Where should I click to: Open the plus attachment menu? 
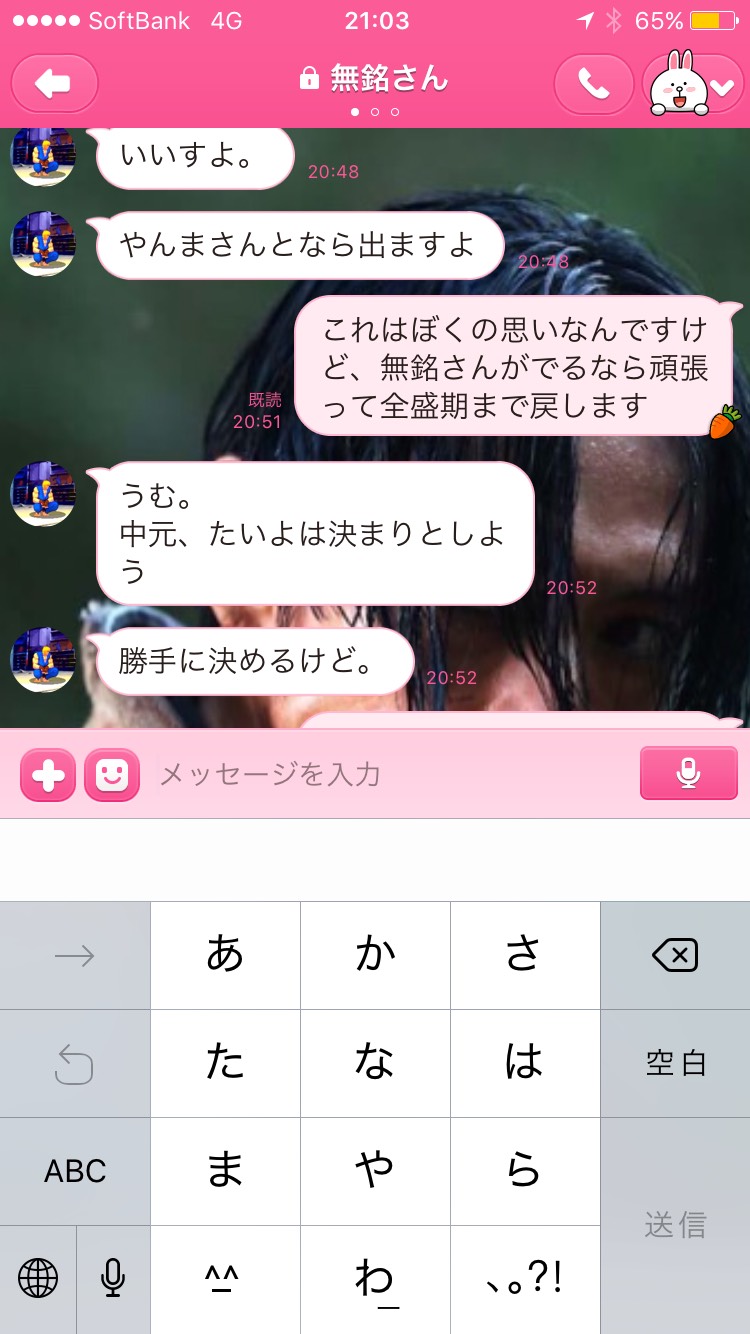click(x=48, y=775)
